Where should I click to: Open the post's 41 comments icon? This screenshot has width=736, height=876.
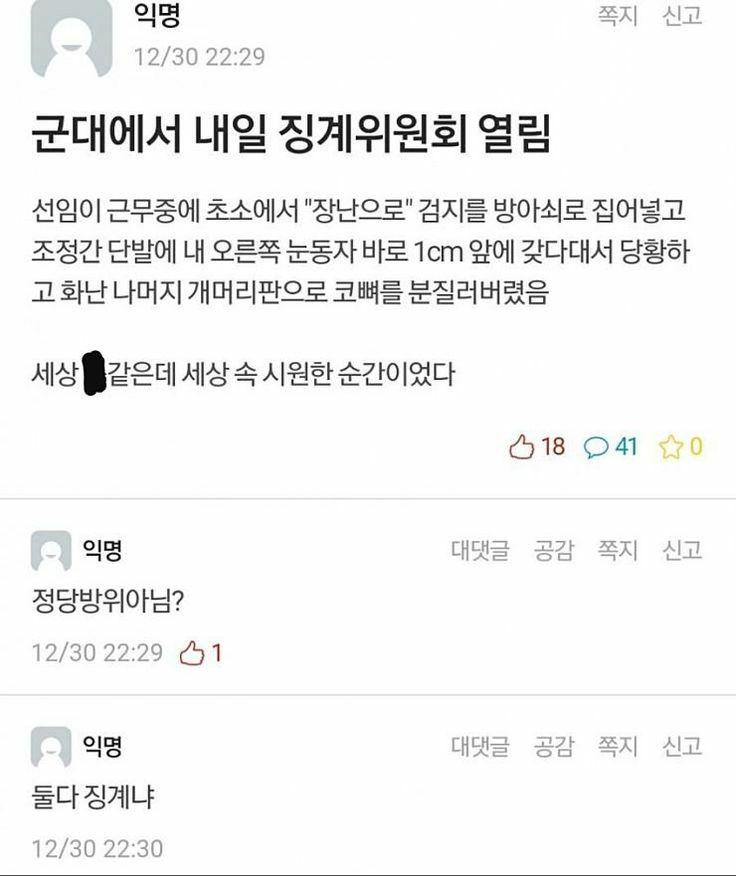596,447
